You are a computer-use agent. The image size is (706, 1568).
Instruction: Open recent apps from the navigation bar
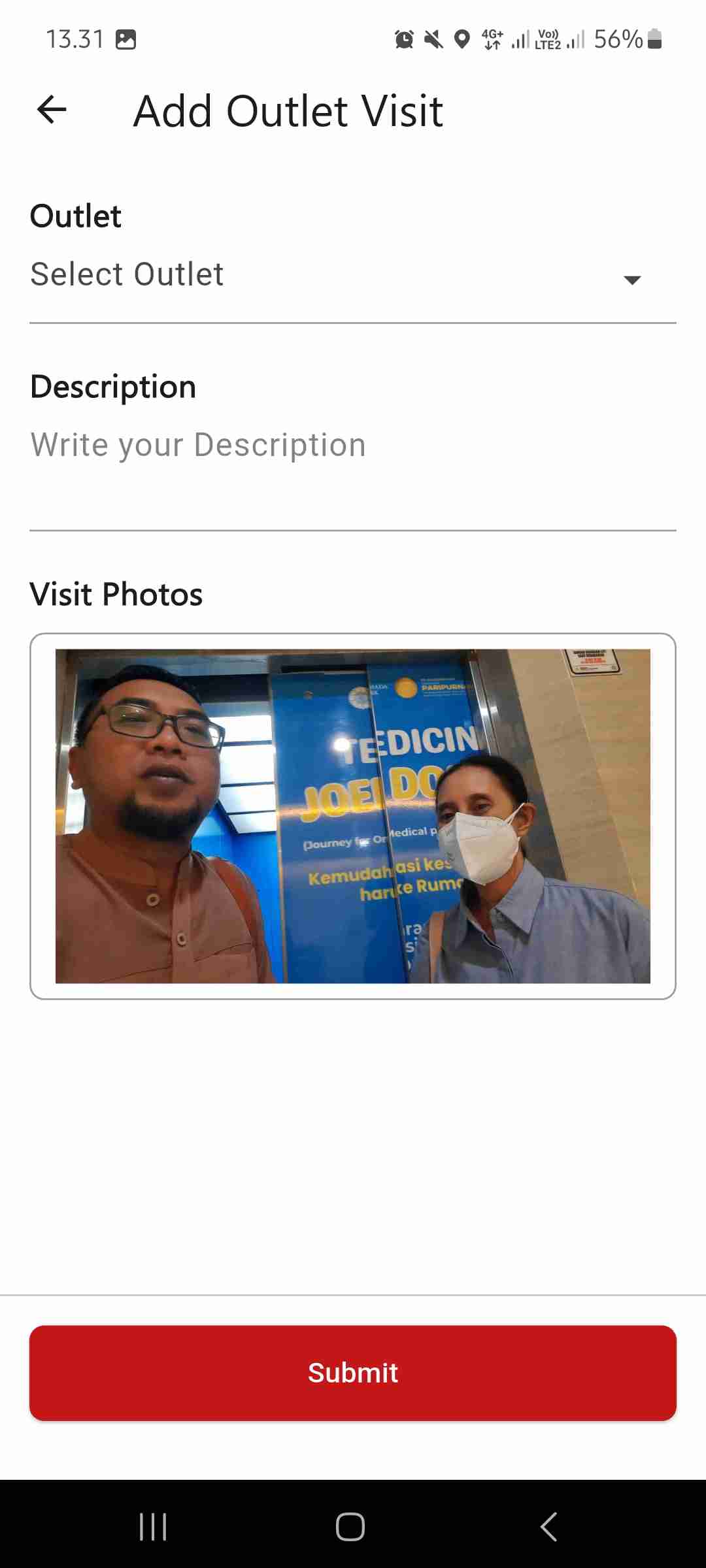pos(154,1527)
